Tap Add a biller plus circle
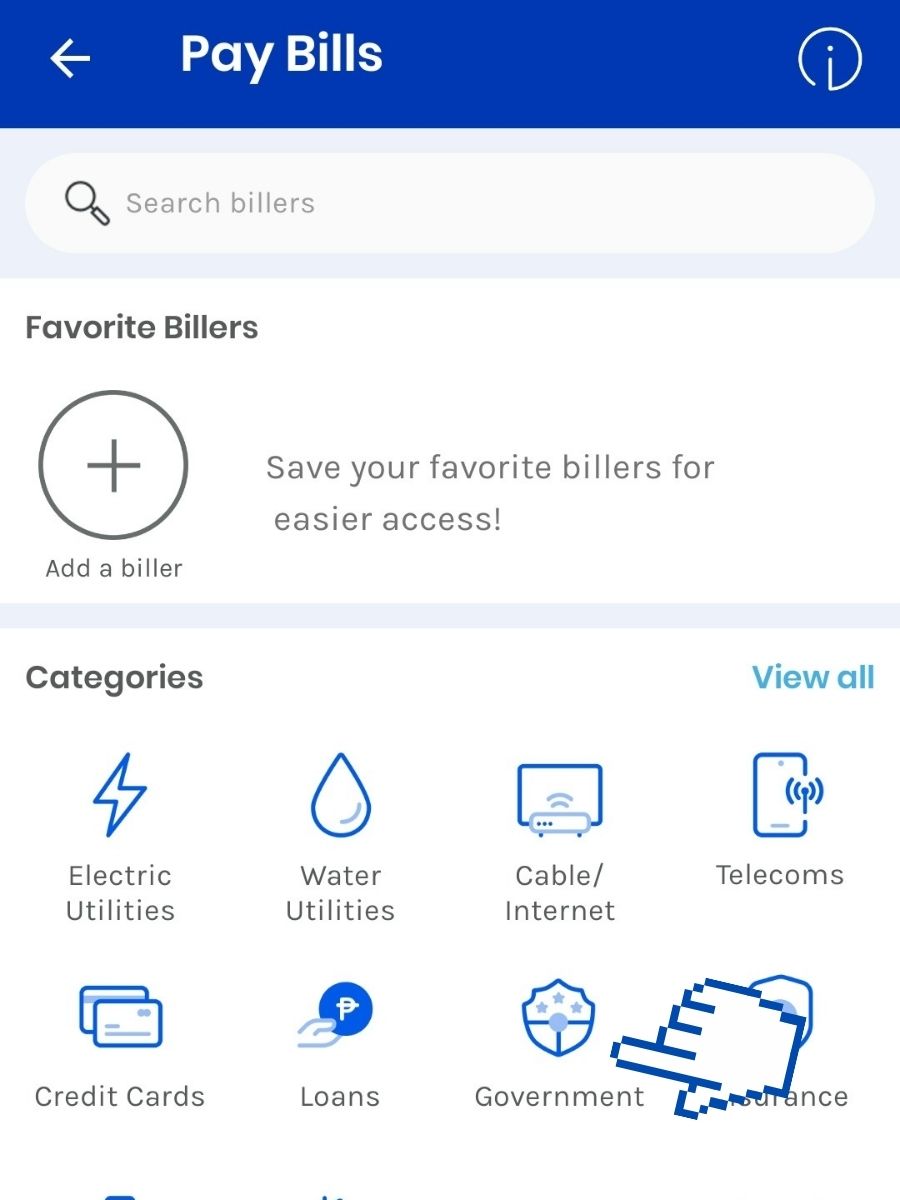Viewport: 900px width, 1200px height. coord(113,464)
